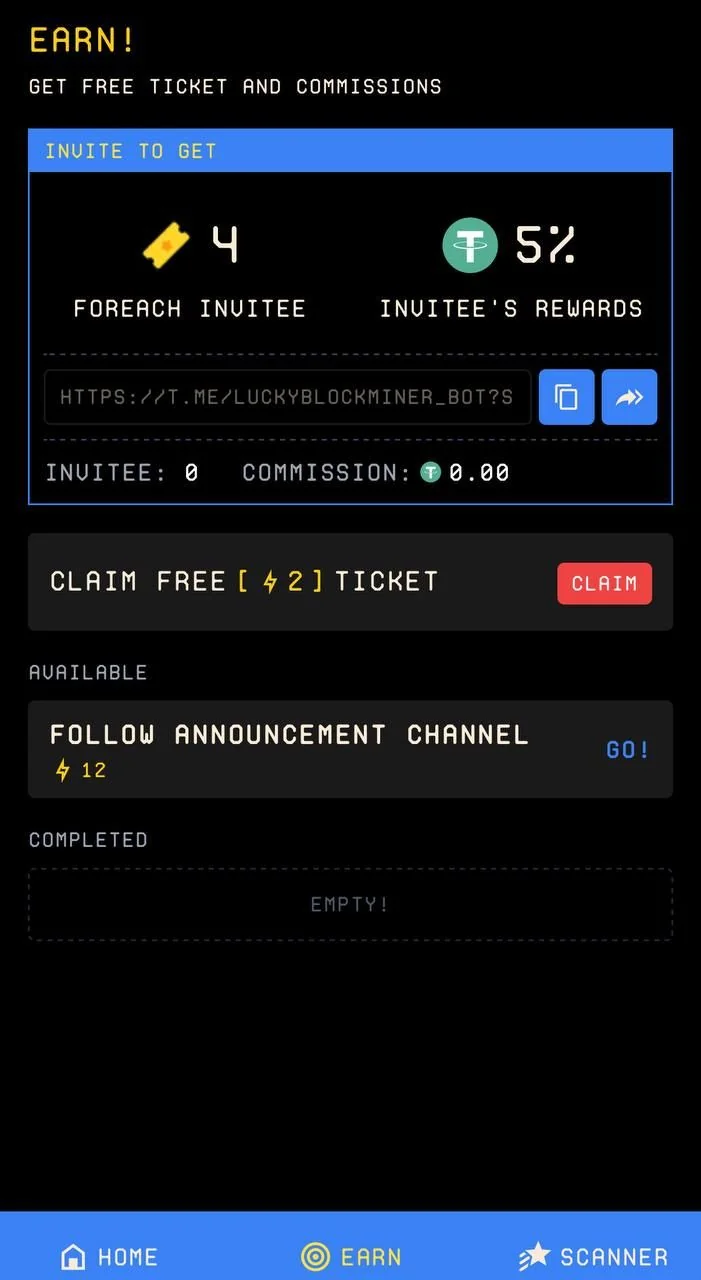Screen dimensions: 701x1280
Task: Go to follow announcement channel
Action: tap(628, 750)
